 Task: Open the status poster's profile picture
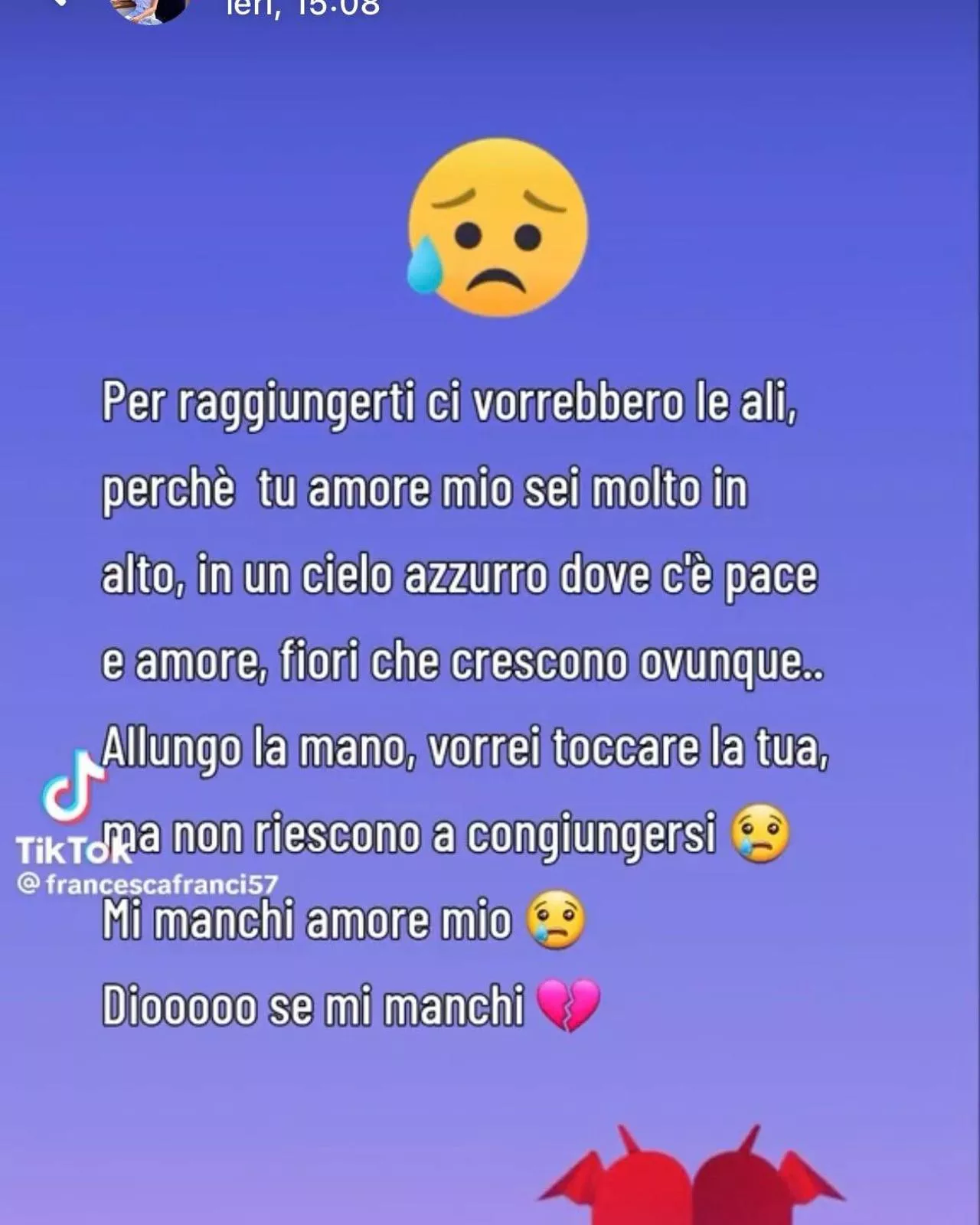[149, 8]
